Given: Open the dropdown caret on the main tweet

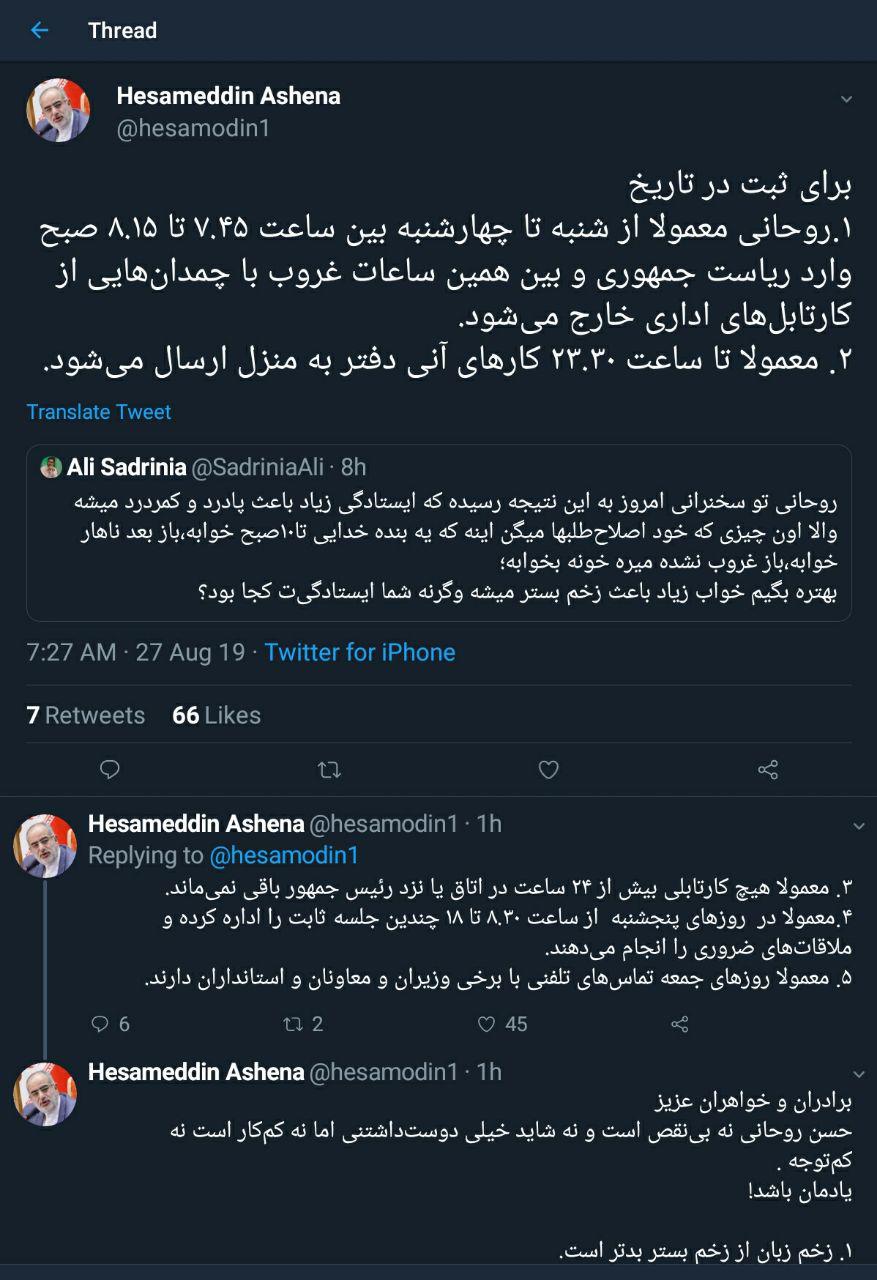Looking at the screenshot, I should (846, 99).
